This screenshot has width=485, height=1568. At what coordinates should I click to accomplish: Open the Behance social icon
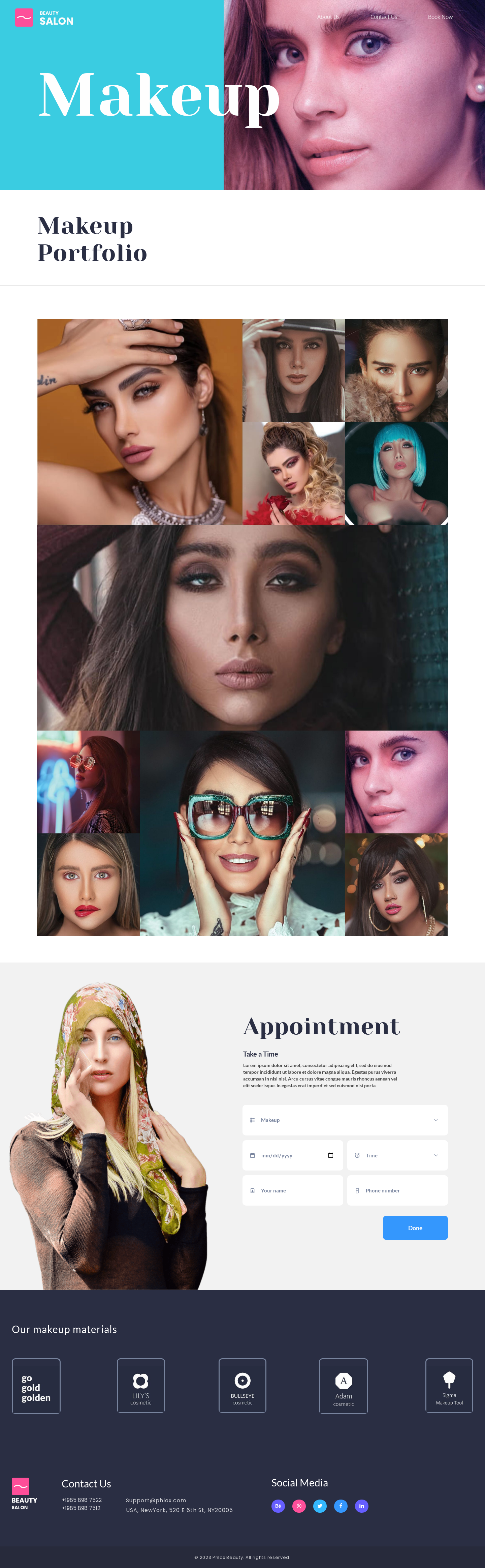click(278, 1506)
